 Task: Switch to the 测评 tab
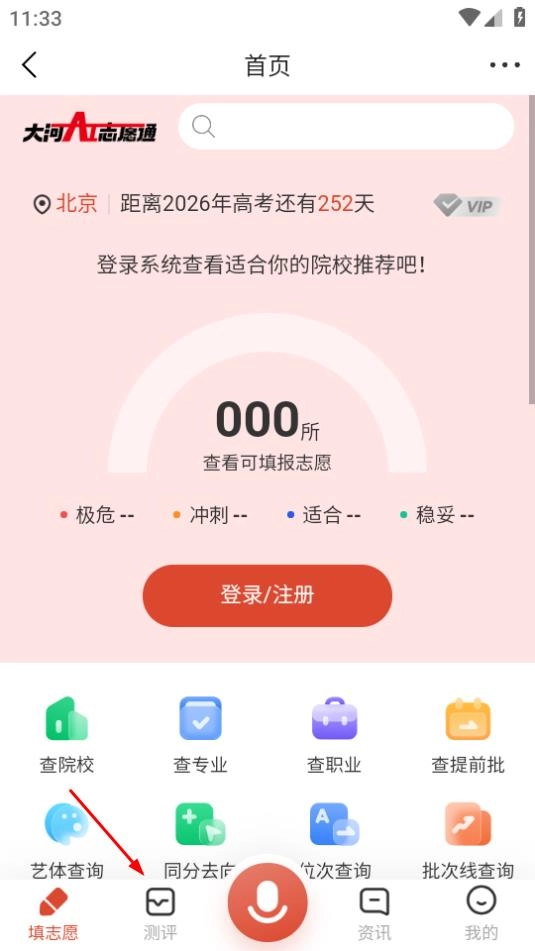coord(161,914)
